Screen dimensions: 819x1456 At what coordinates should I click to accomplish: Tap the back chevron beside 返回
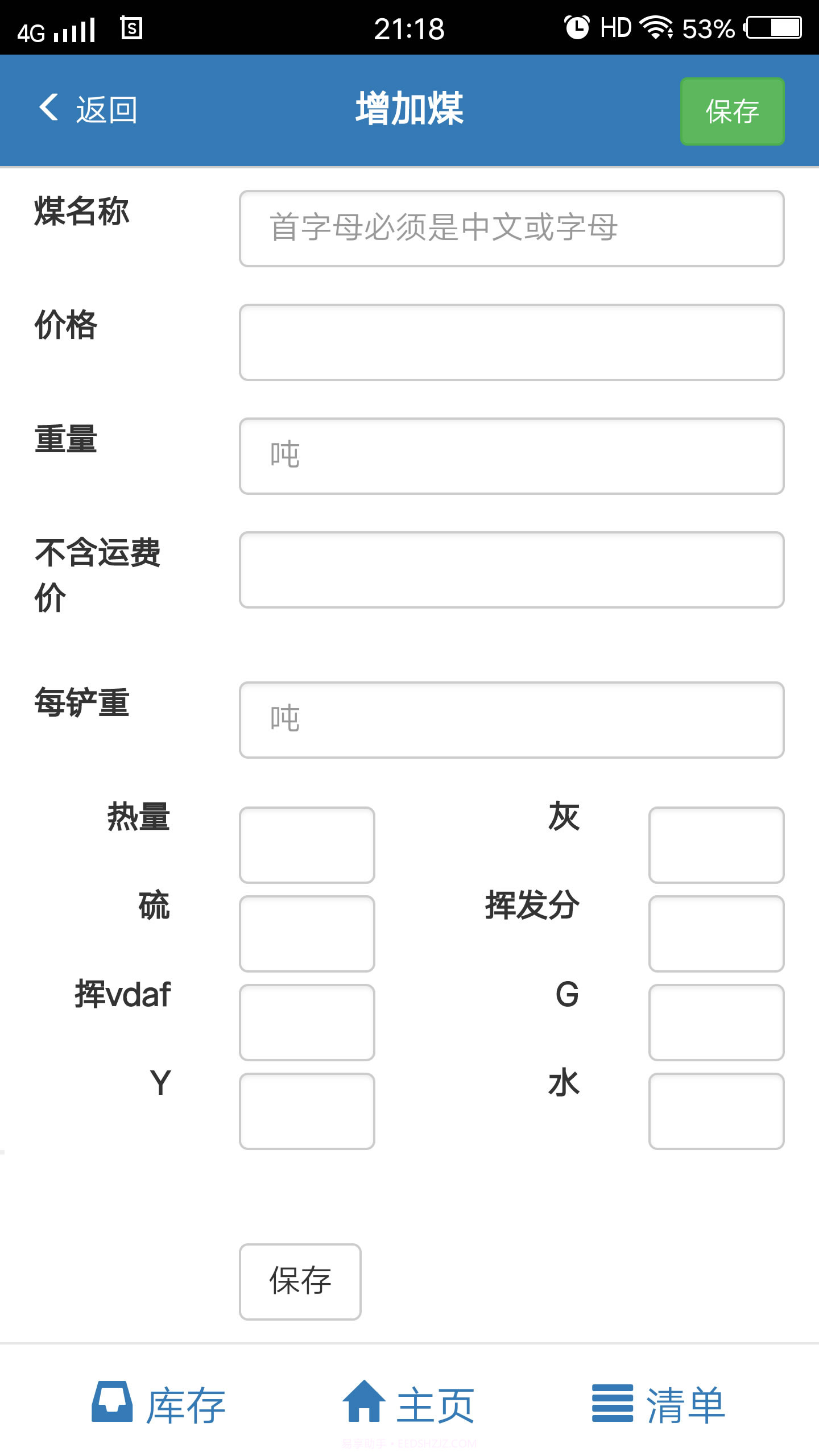tap(49, 108)
